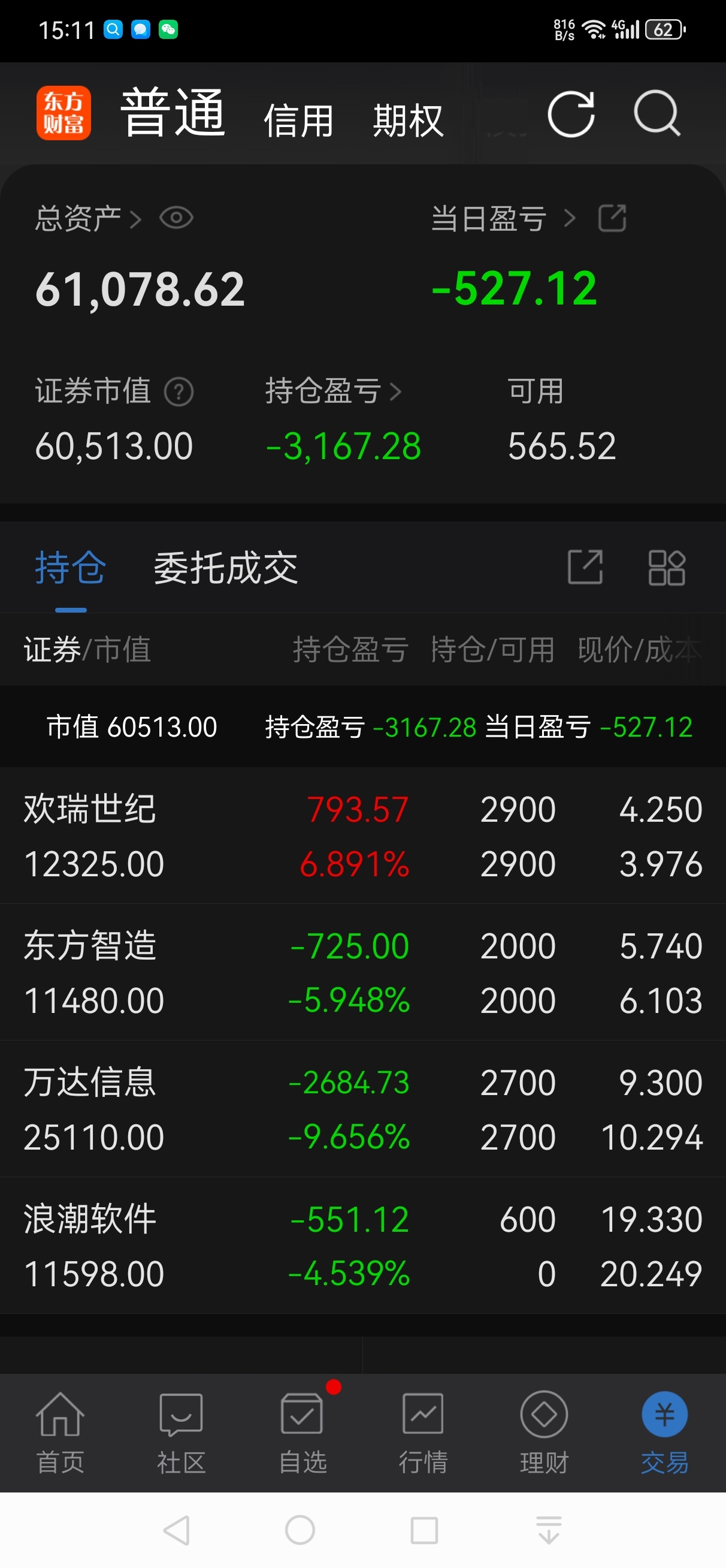Viewport: 726px width, 1568px height.
Task: Share the 当日盈亏 daily profit info
Action: (612, 218)
